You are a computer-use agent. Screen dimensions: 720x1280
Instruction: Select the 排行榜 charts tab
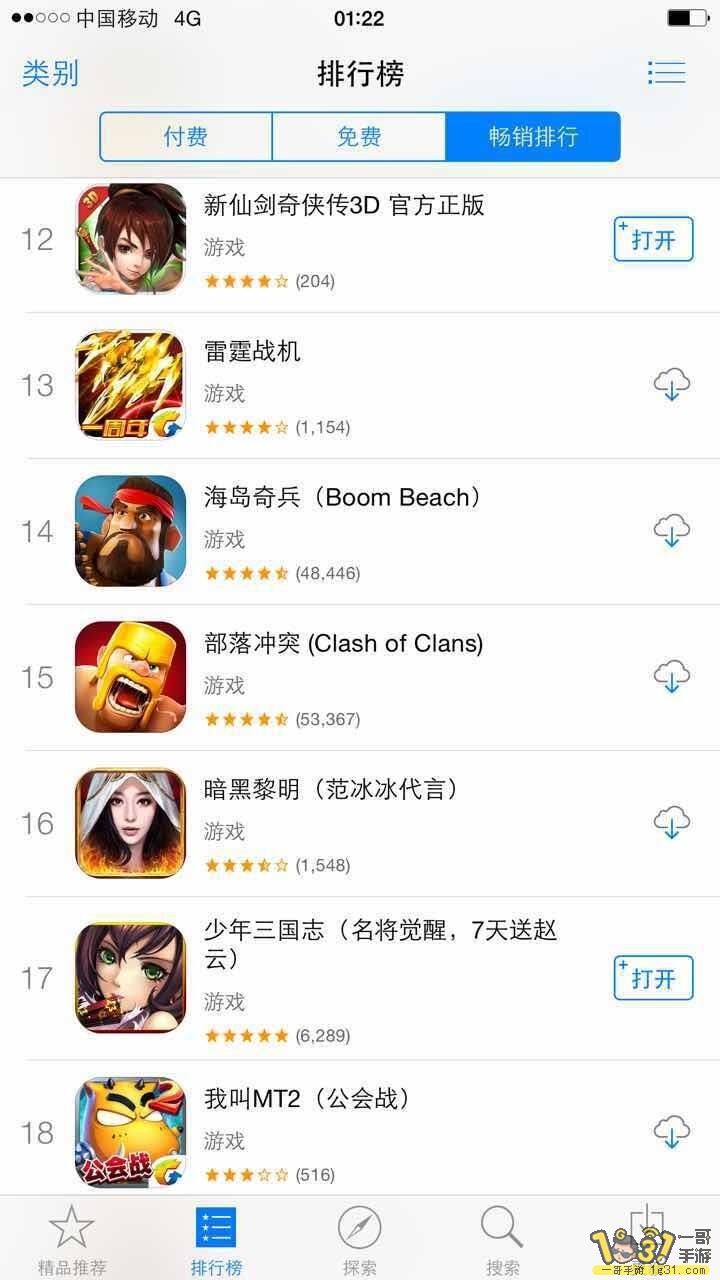[x=216, y=1240]
